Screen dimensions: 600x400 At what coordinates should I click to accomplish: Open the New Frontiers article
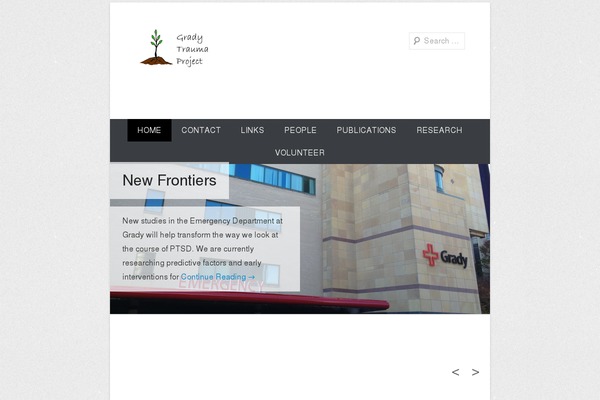tap(169, 181)
